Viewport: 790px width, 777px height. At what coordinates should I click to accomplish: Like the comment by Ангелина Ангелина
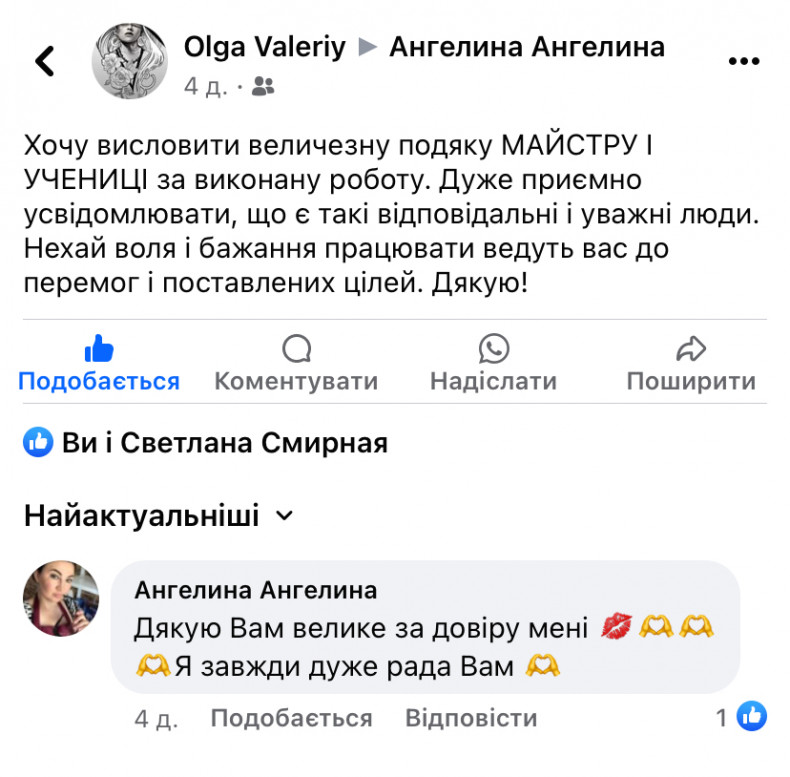[291, 718]
